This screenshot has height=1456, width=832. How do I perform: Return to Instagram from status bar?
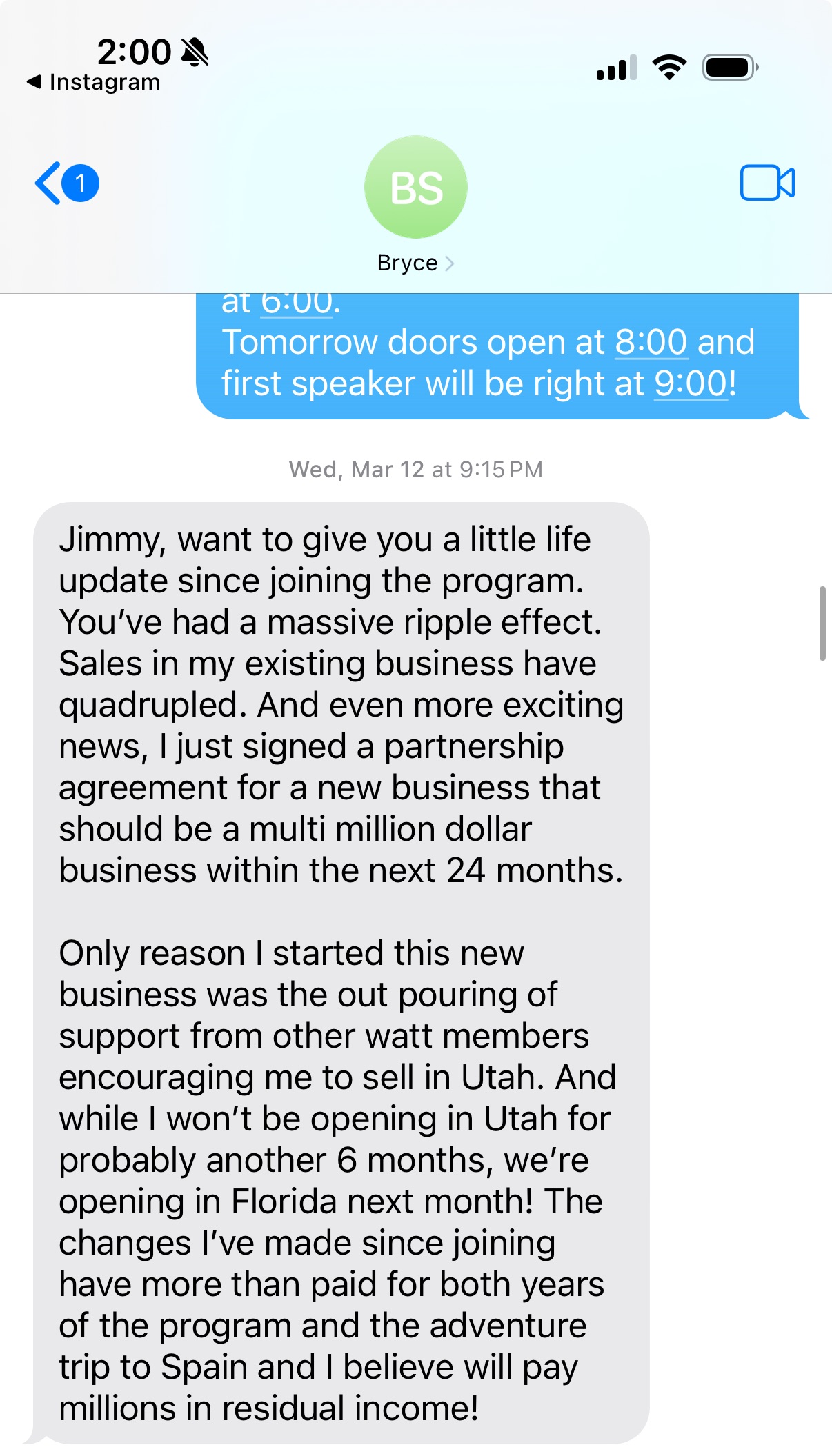(x=93, y=82)
